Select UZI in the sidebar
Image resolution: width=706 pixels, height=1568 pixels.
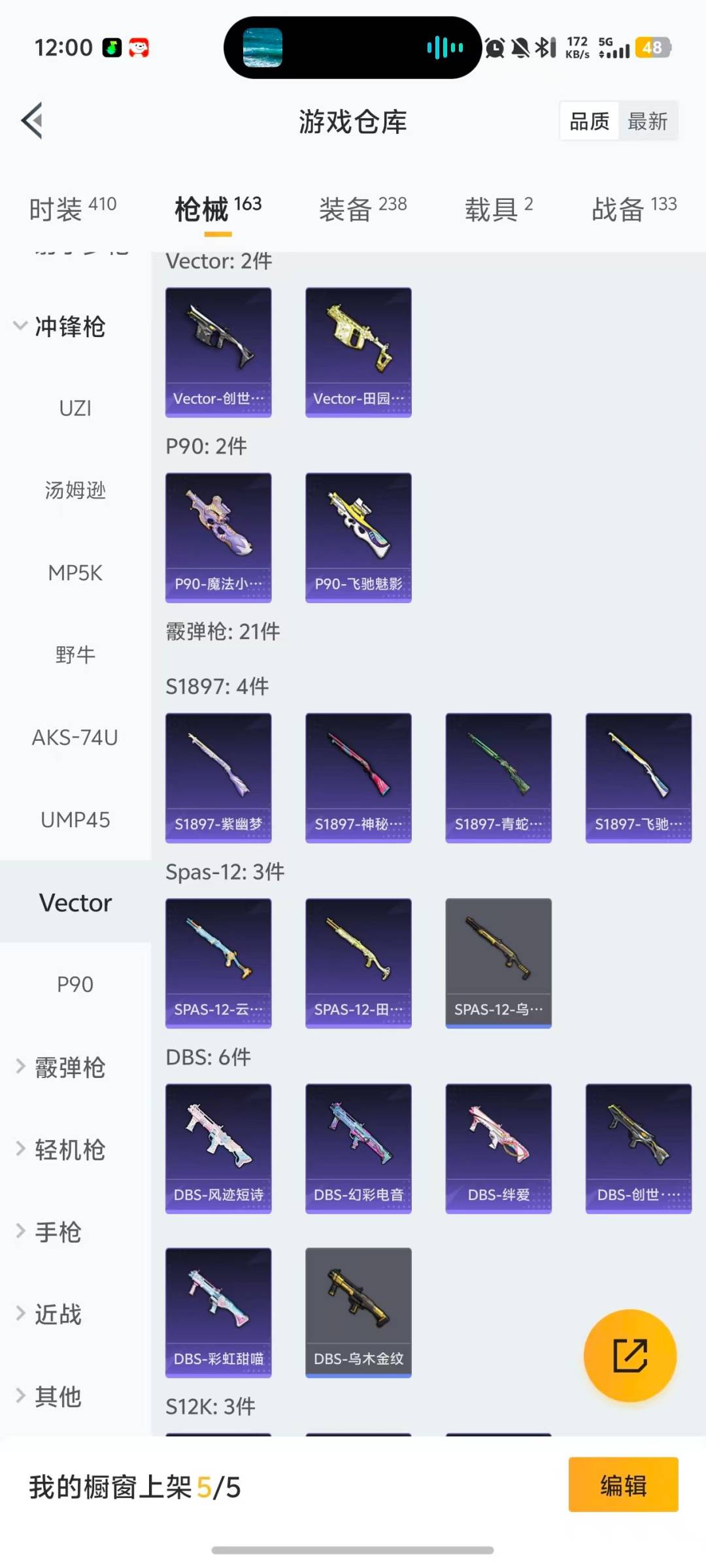click(x=75, y=408)
